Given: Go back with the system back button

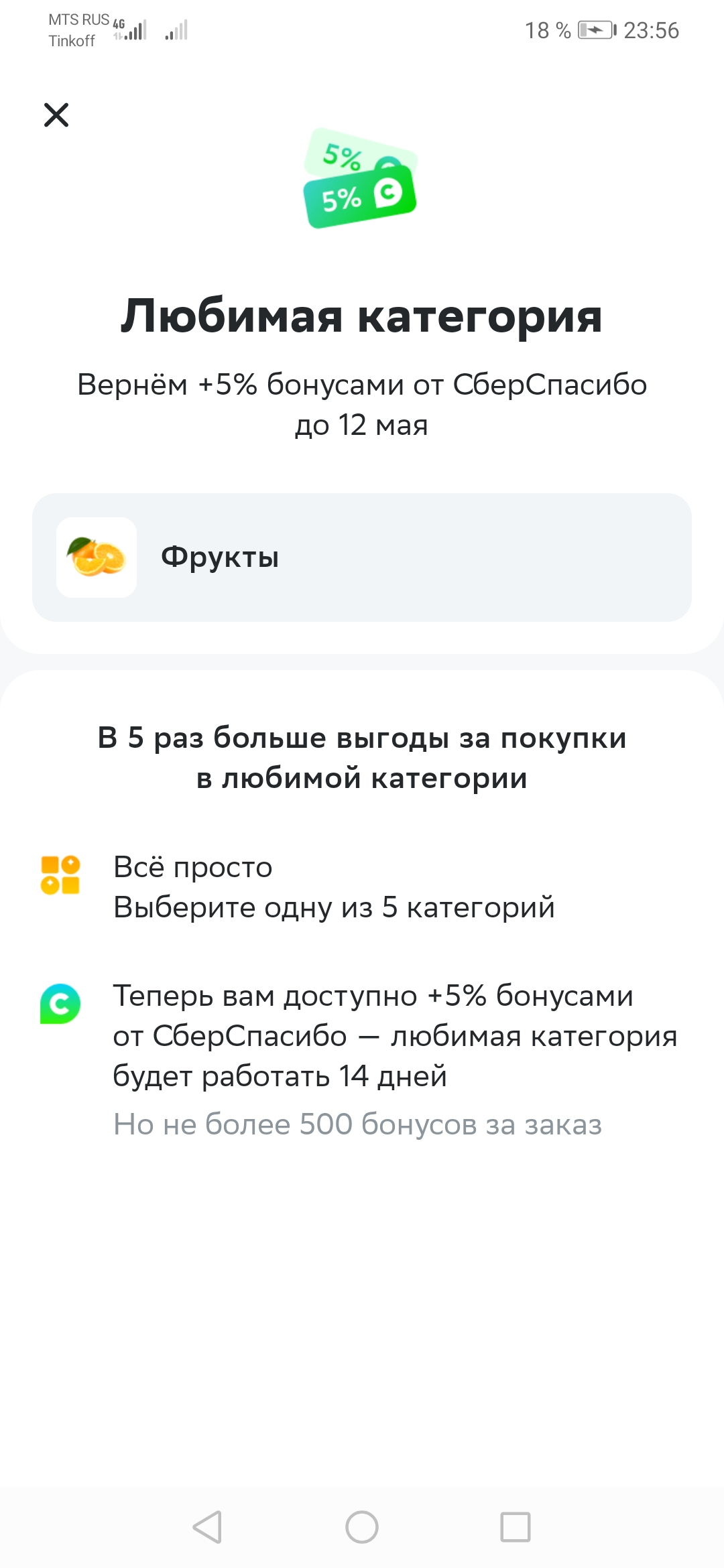Looking at the screenshot, I should click(x=207, y=1527).
